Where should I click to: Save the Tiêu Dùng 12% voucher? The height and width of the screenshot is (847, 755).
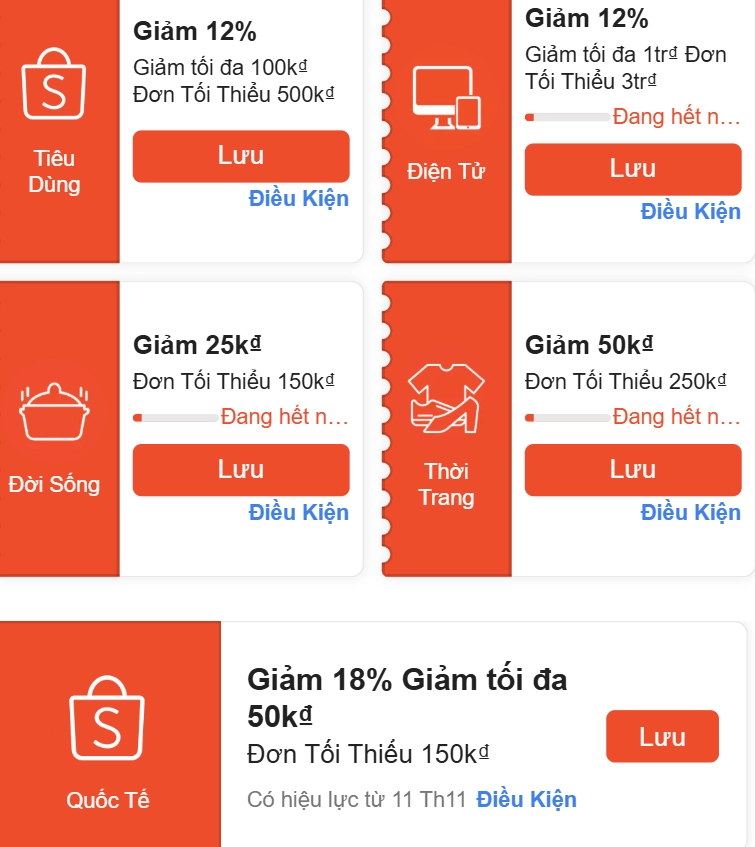[x=241, y=156]
